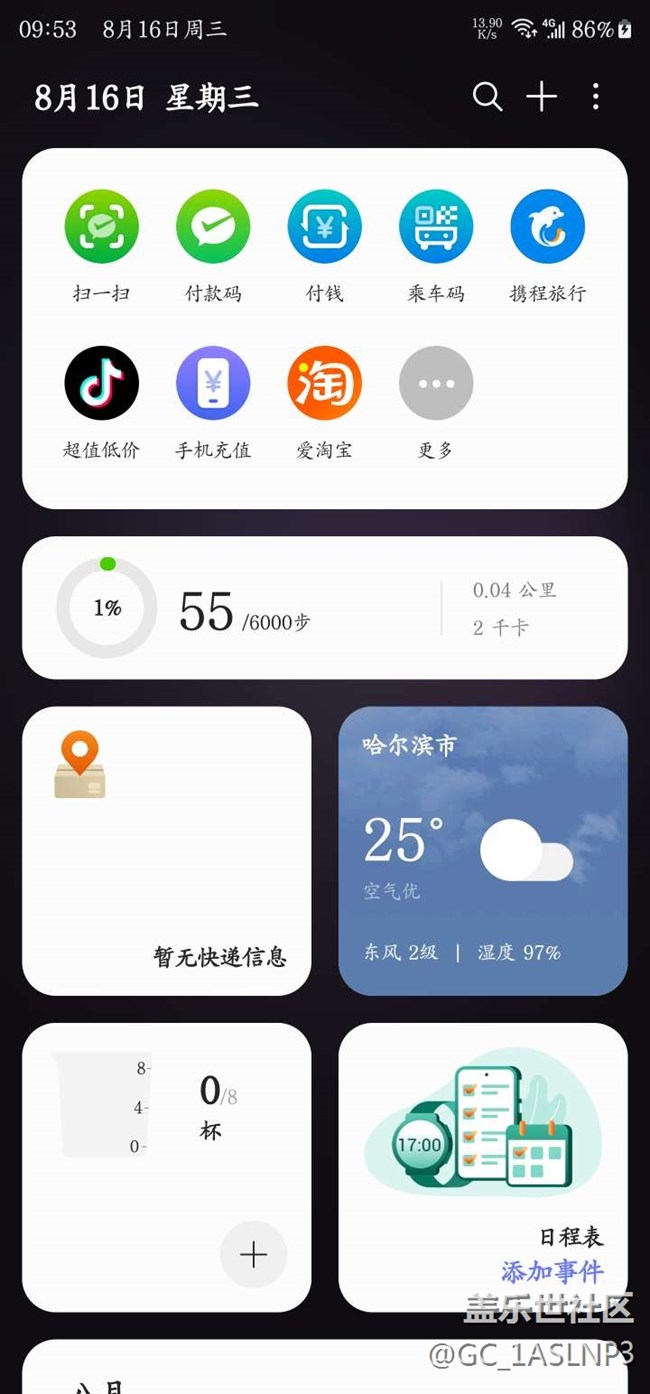Image resolution: width=650 pixels, height=1394 pixels.
Task: Tap the plus icon to add a card
Action: 541,97
